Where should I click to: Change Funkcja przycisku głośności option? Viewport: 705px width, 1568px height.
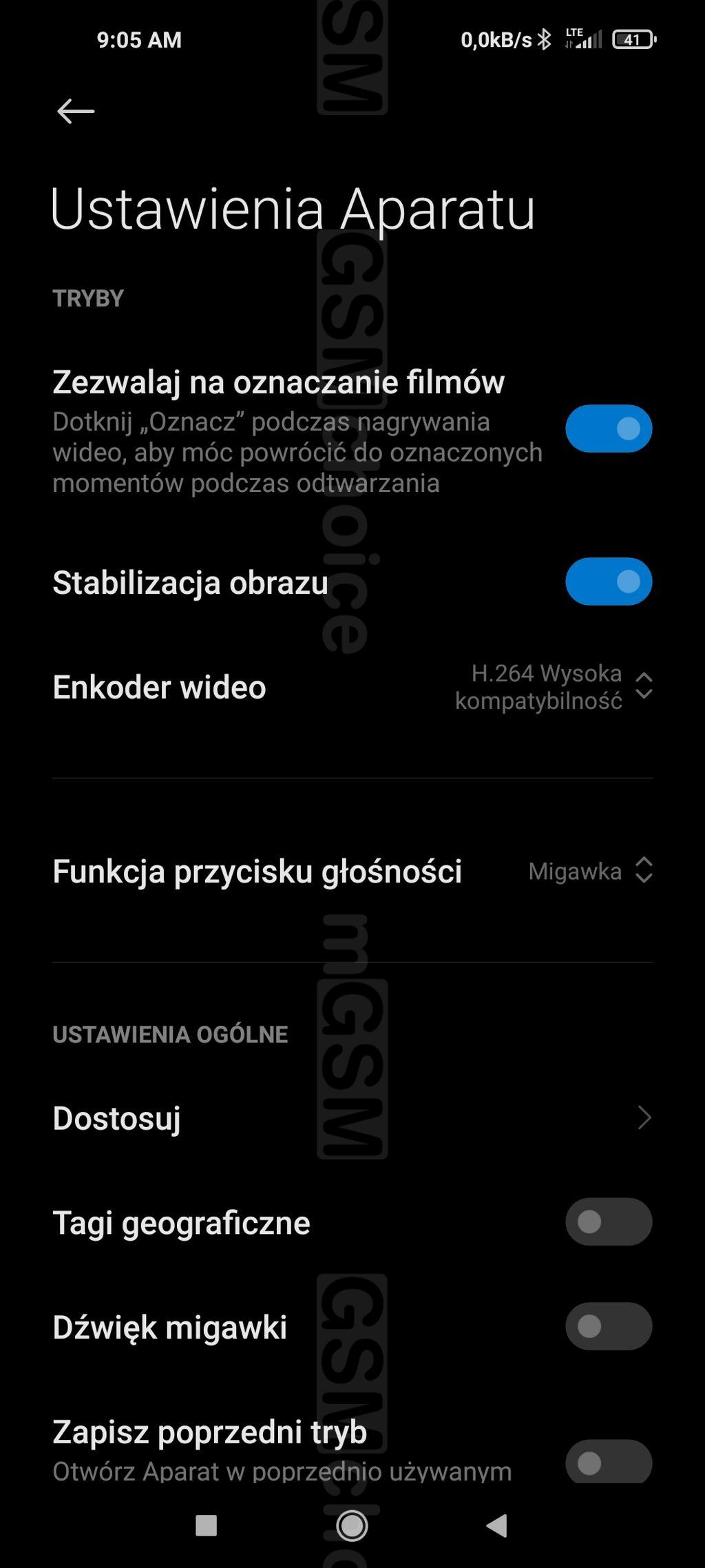pos(589,871)
